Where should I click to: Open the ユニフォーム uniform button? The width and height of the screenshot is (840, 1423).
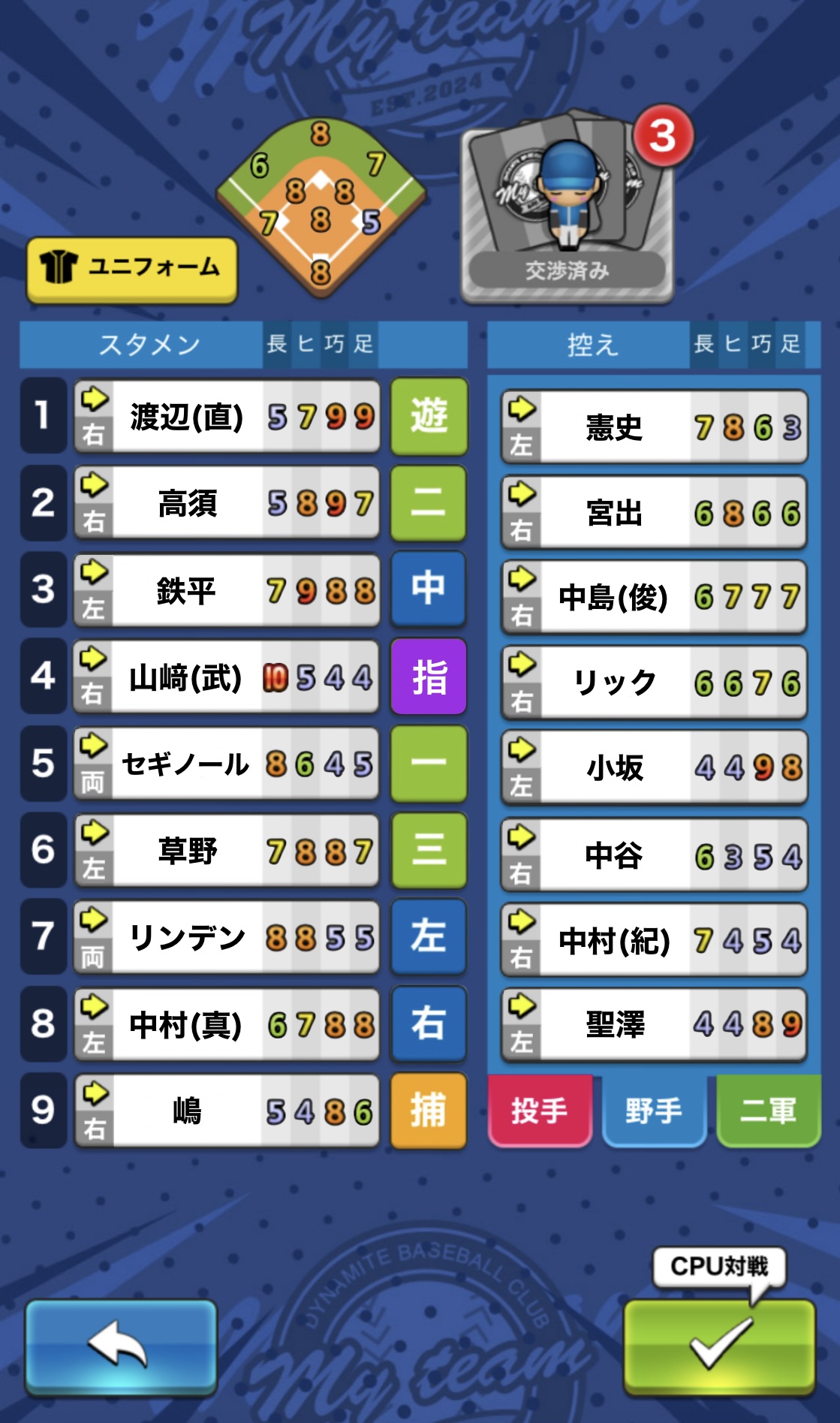[x=132, y=270]
